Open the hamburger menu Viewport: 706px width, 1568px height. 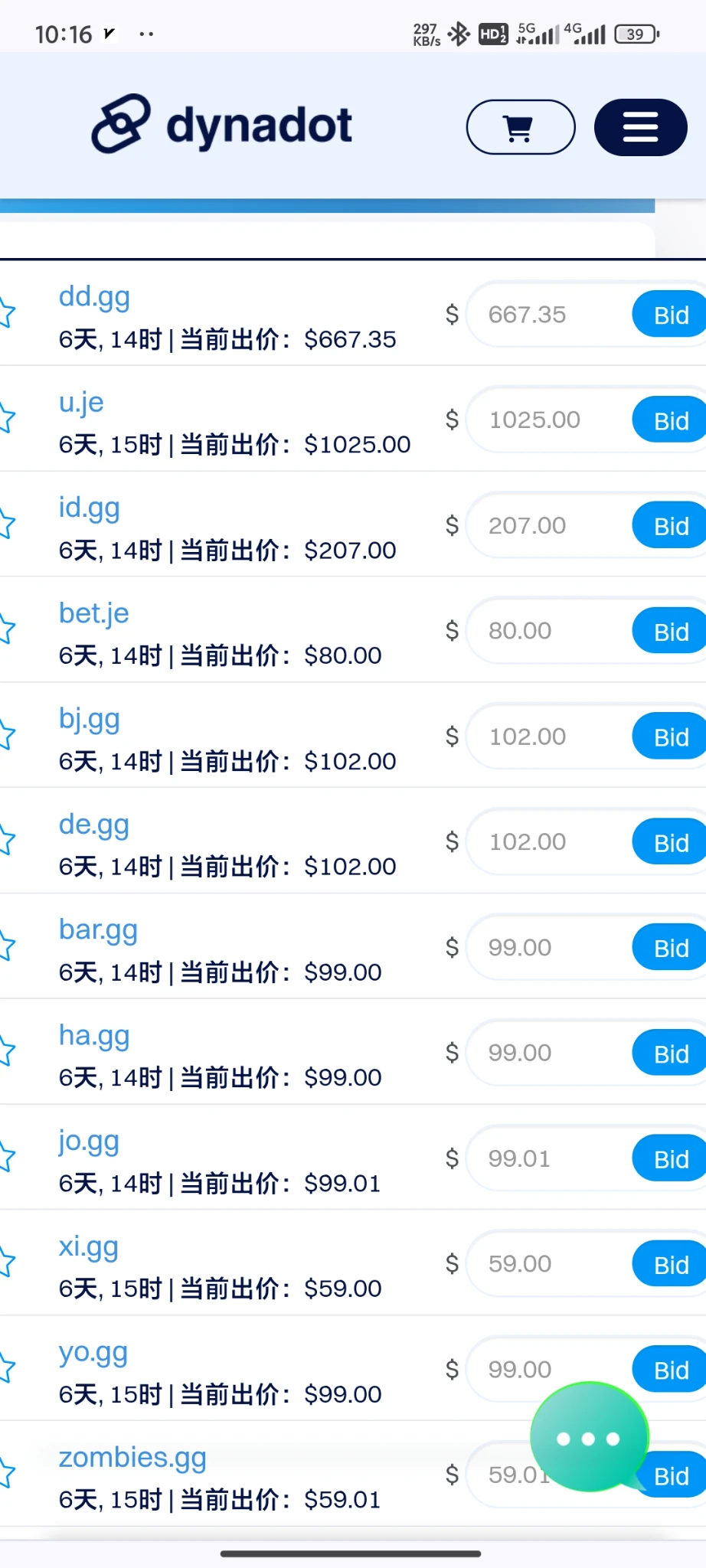point(640,127)
